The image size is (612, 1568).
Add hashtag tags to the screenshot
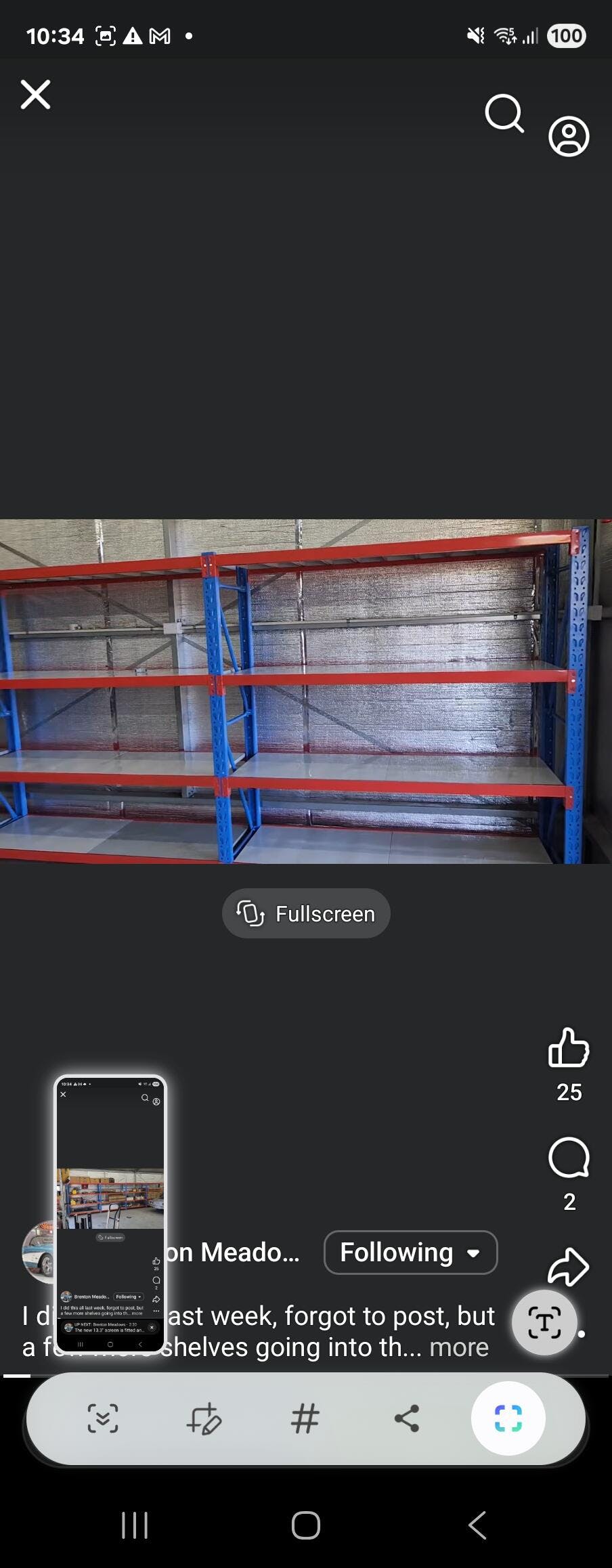tap(305, 1418)
